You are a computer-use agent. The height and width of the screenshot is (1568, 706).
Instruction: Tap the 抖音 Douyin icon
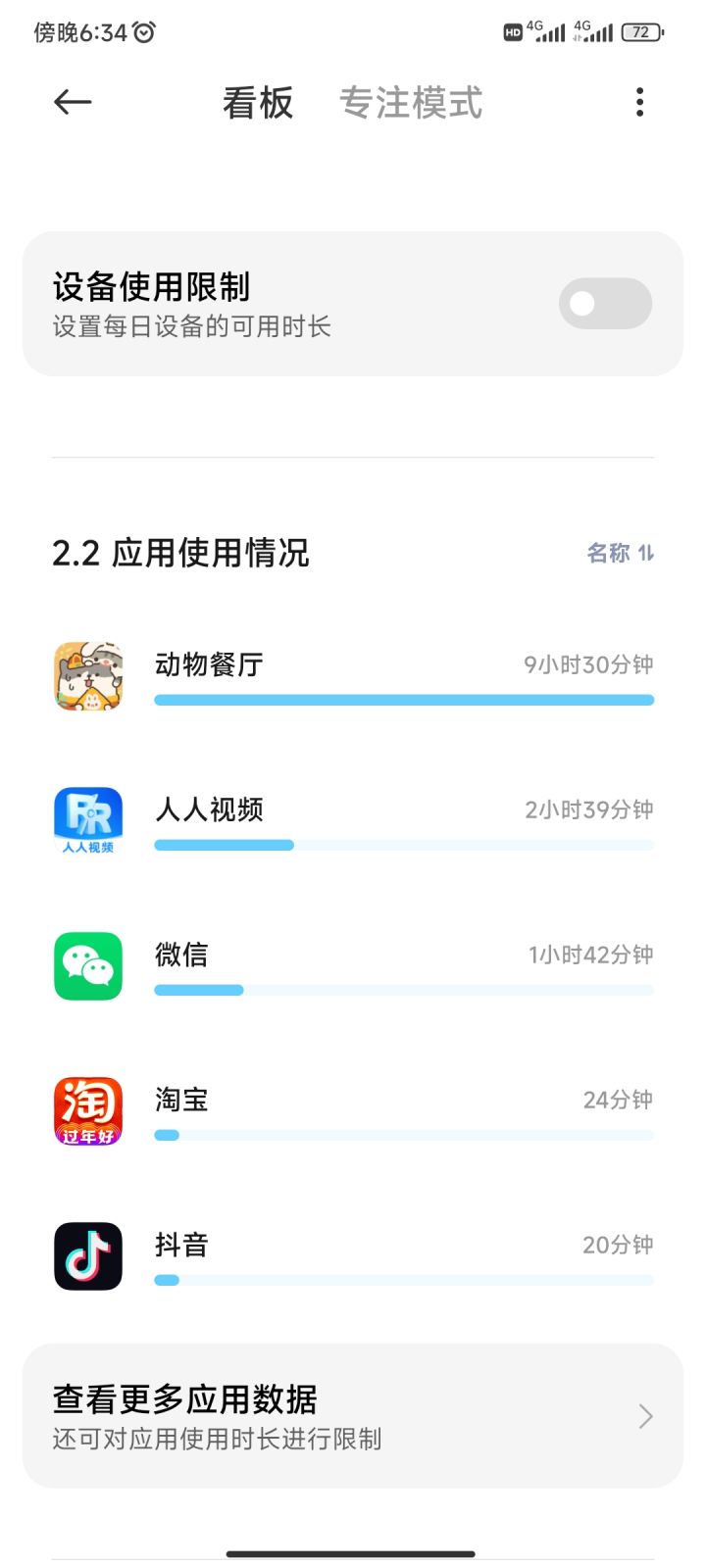tap(87, 1255)
